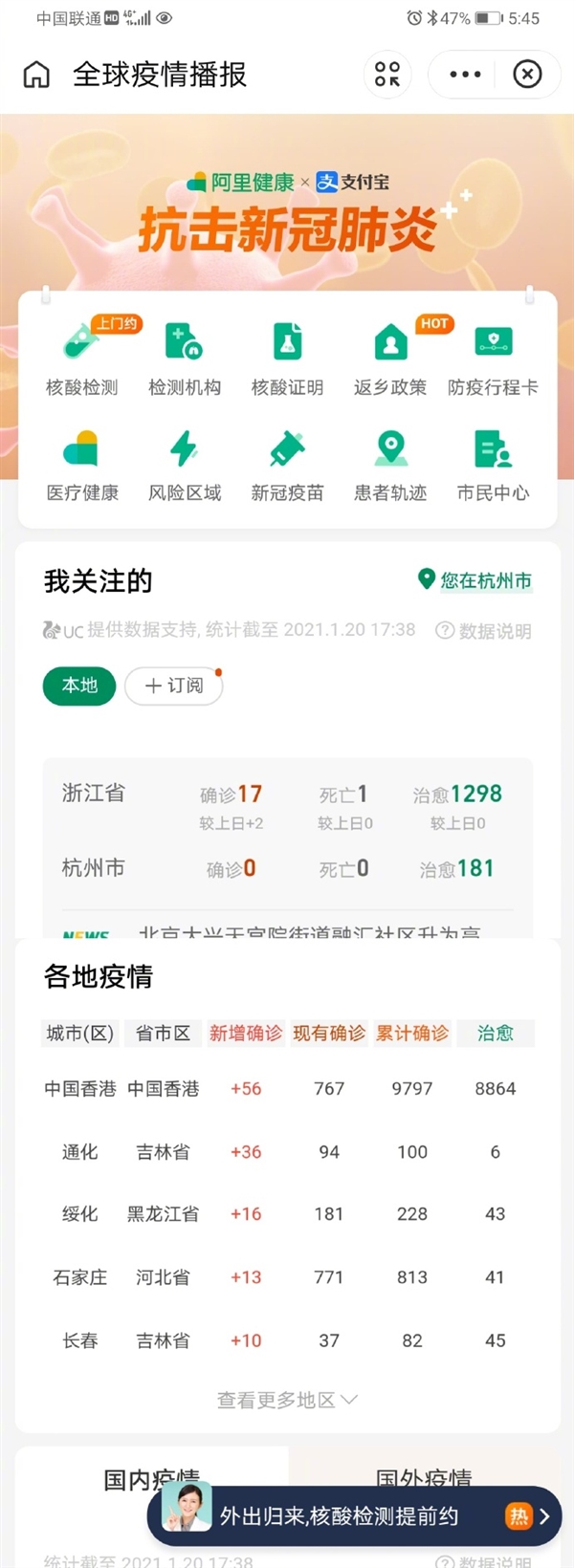This screenshot has height=1568, width=574.
Task: Open 核酸检测 service
Action: [82, 358]
